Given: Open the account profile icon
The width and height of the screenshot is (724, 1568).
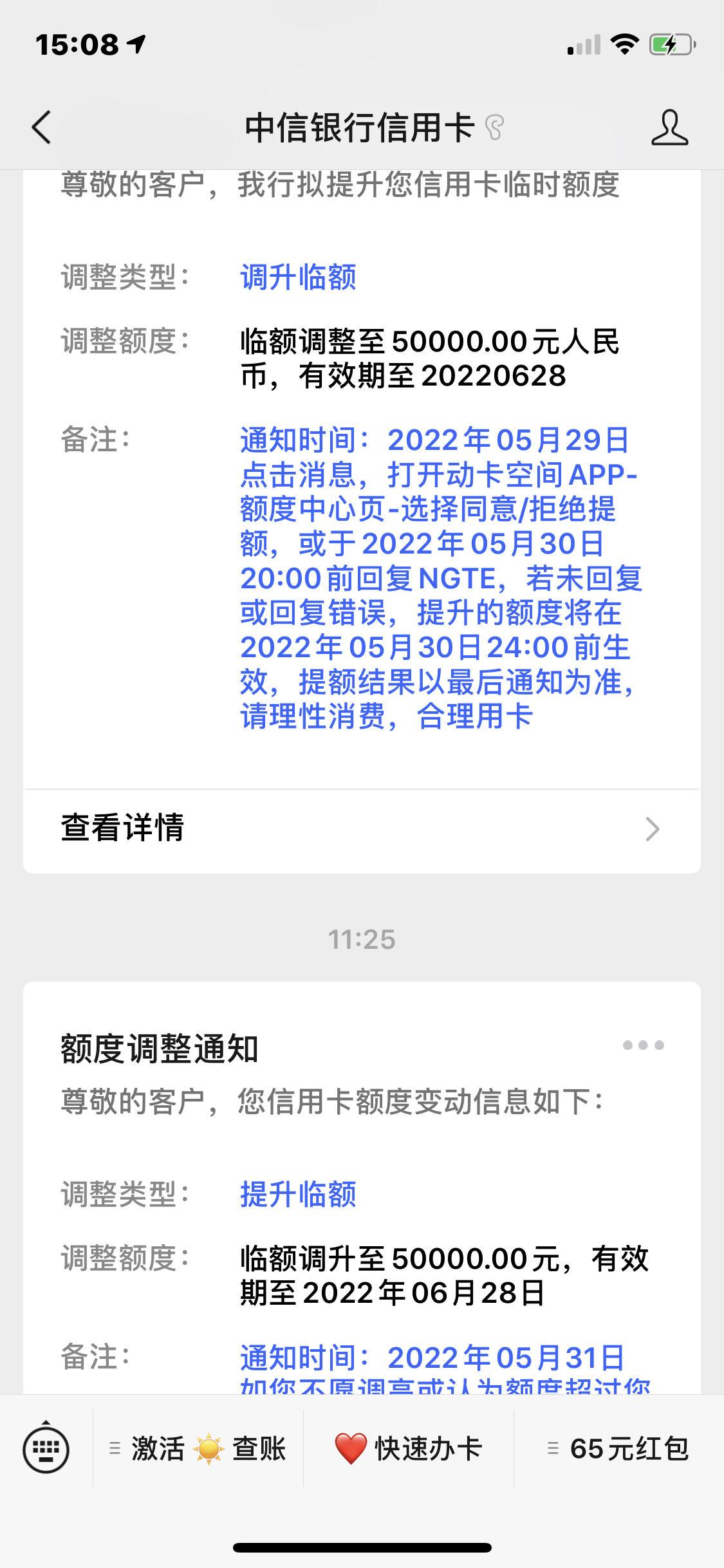Looking at the screenshot, I should [669, 127].
